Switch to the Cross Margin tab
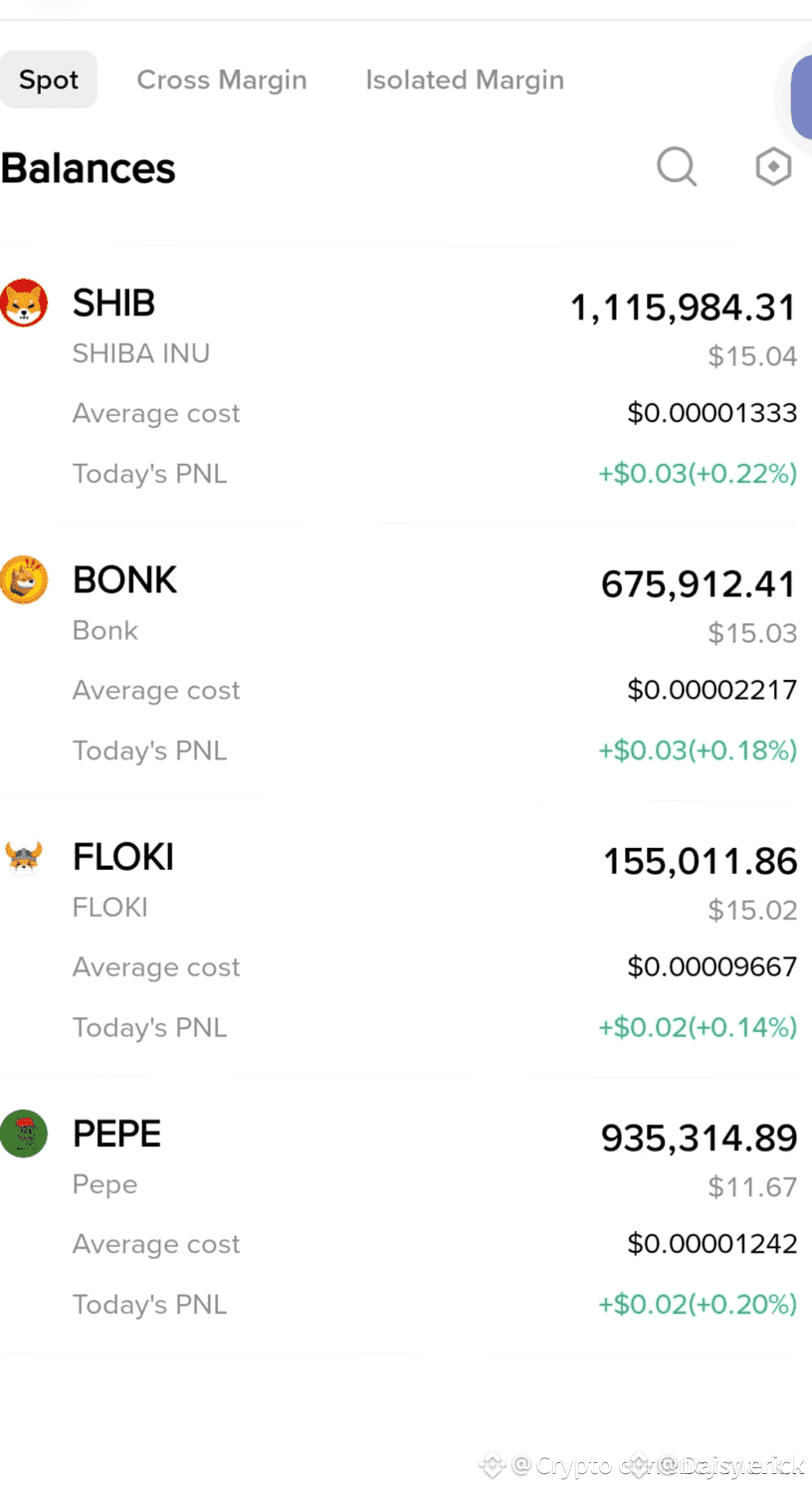The width and height of the screenshot is (812, 1490). (221, 80)
